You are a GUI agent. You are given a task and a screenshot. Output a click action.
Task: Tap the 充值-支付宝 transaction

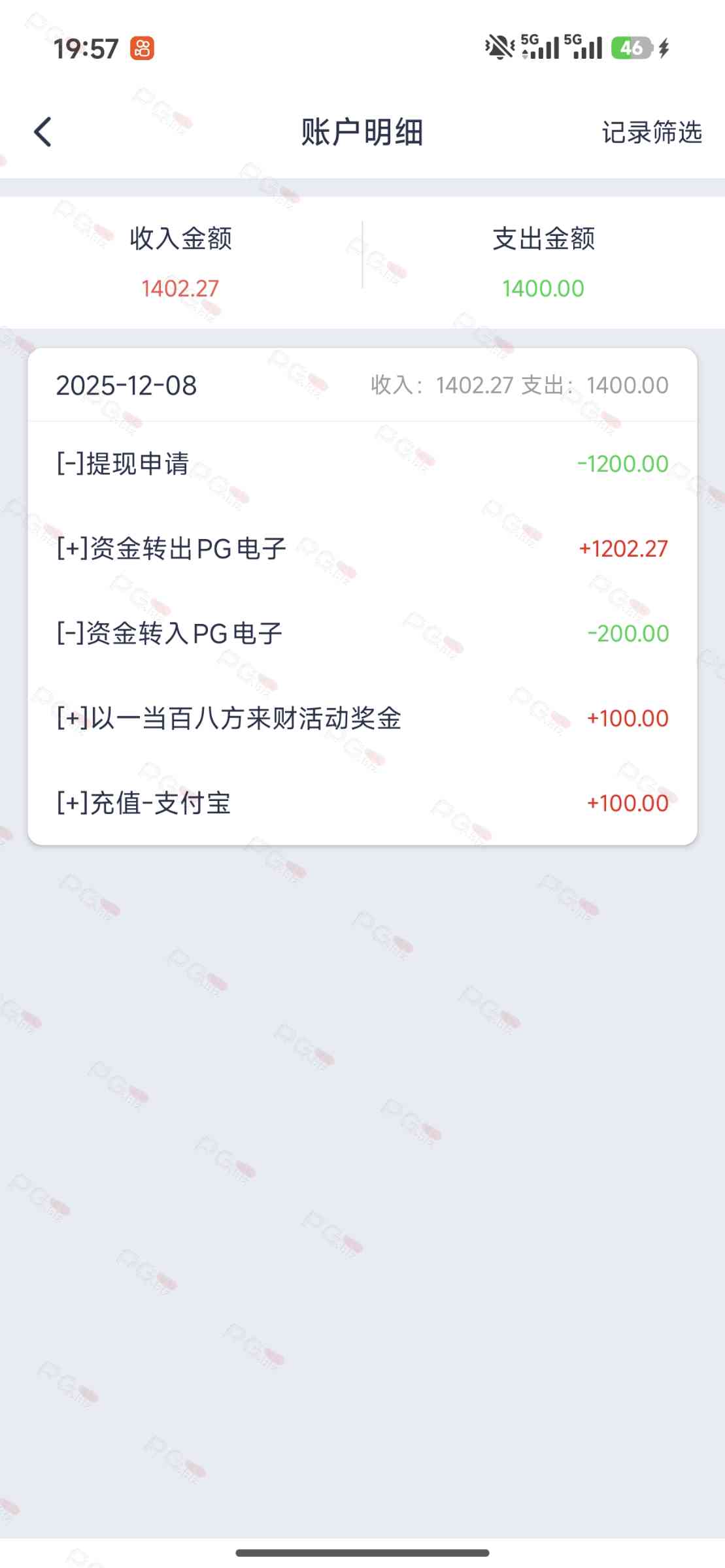pos(362,804)
